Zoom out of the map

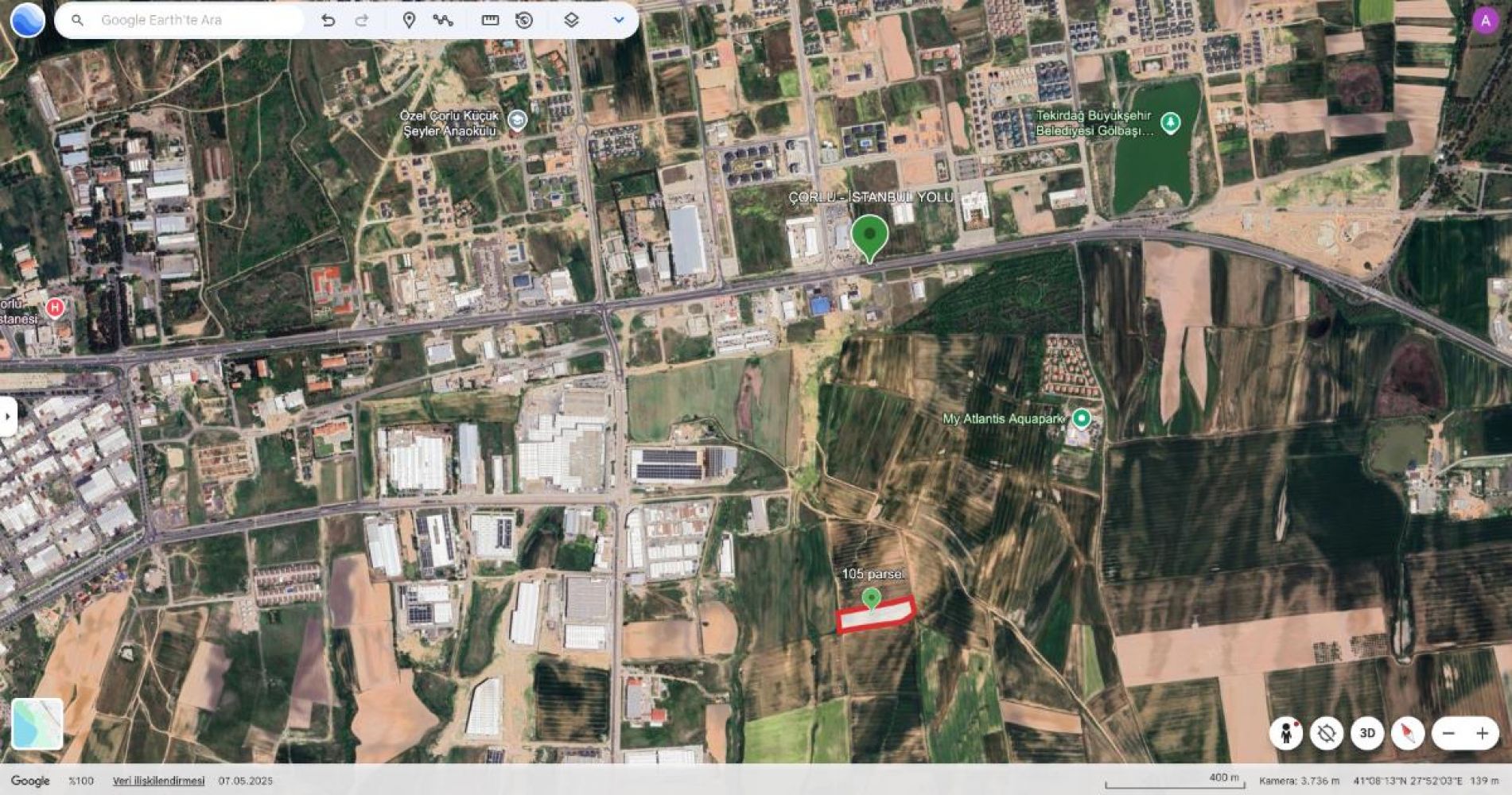tap(1449, 733)
